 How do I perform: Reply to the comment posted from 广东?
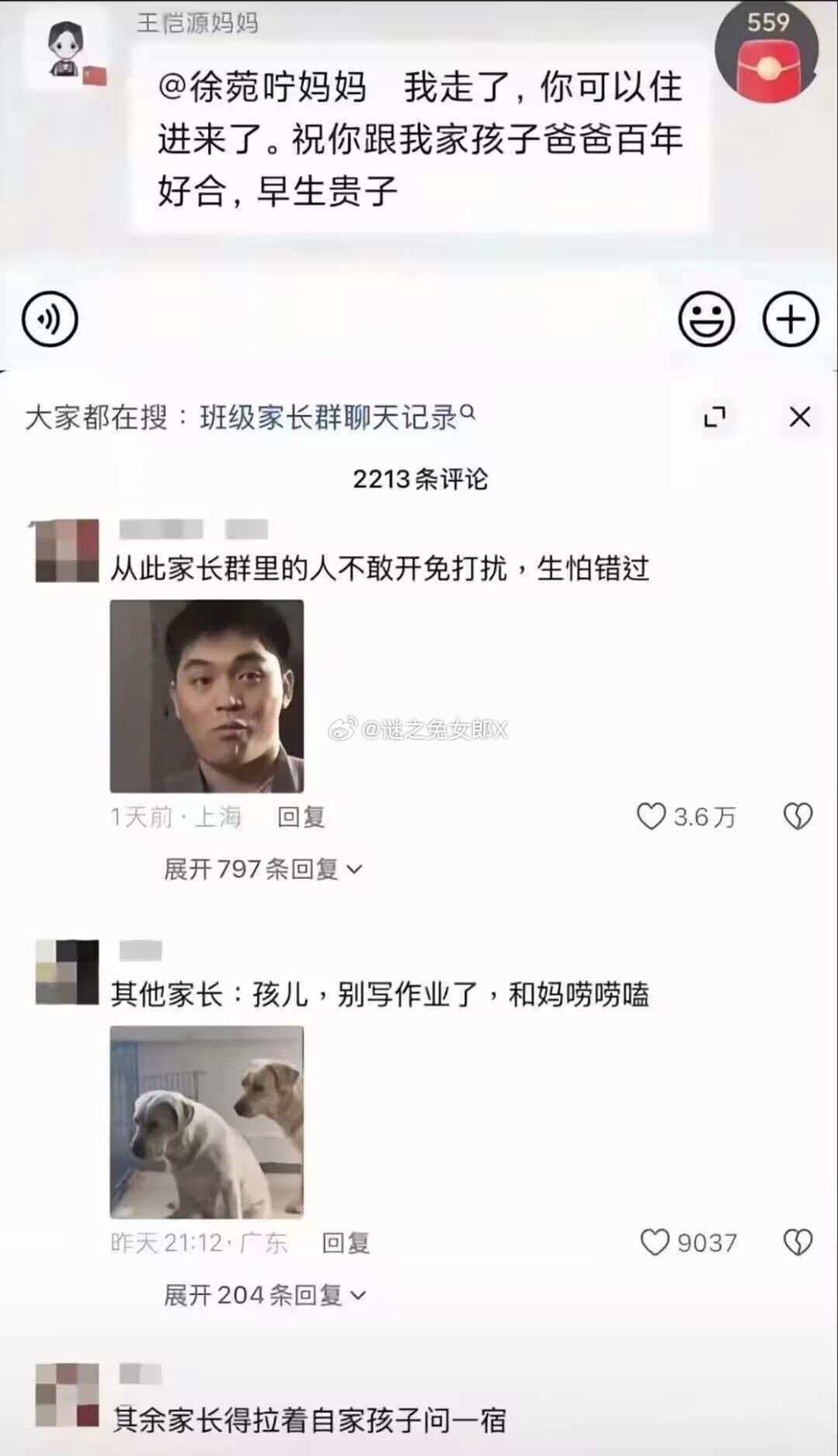[x=345, y=1243]
